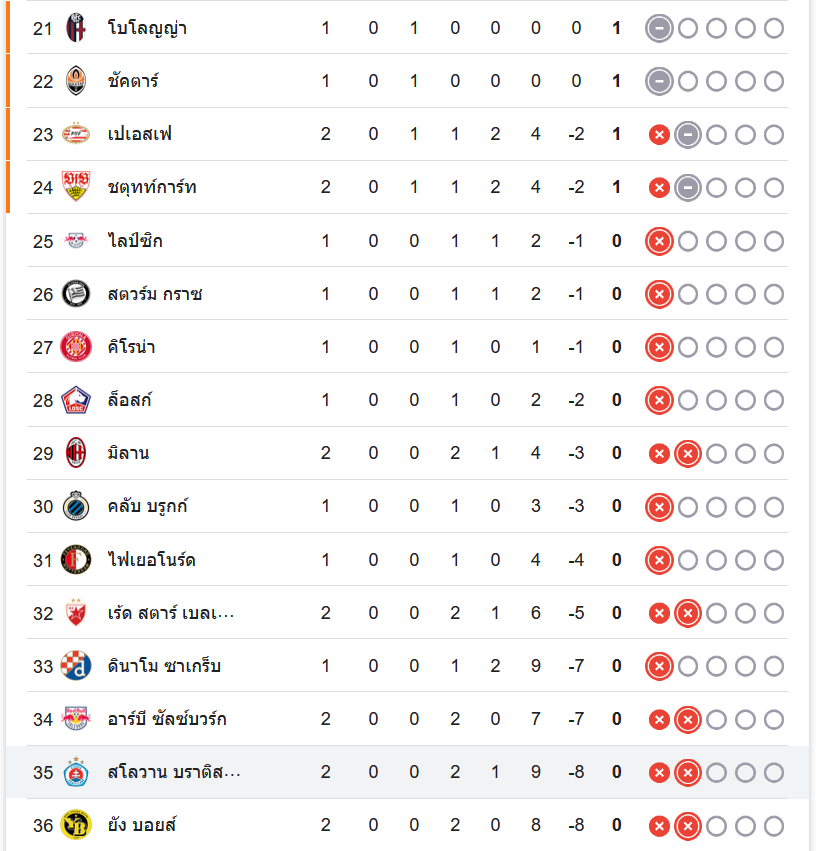
Task: Select the ชัคตาร์ row in standings
Action: click(x=133, y=81)
